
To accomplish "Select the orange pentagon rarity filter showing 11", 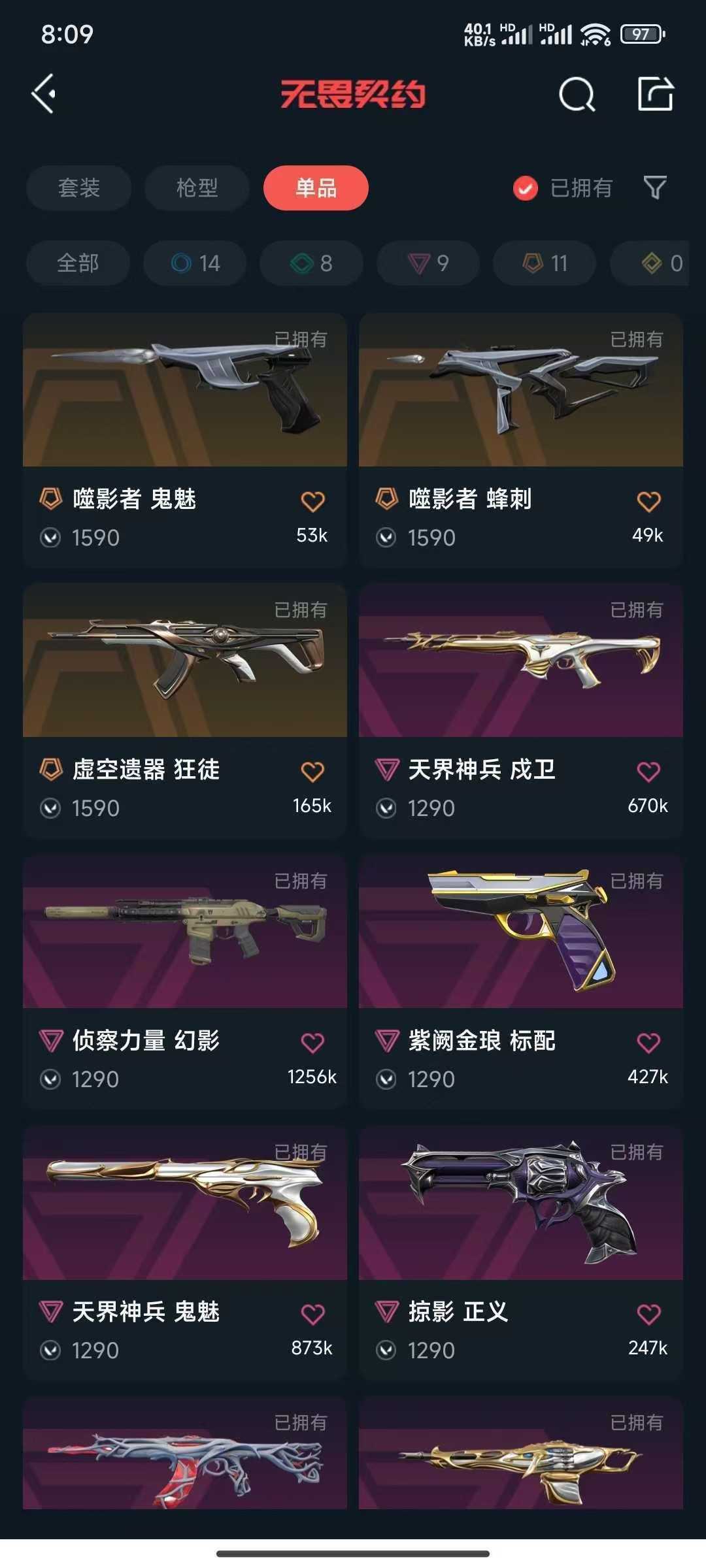I will pyautogui.click(x=543, y=263).
